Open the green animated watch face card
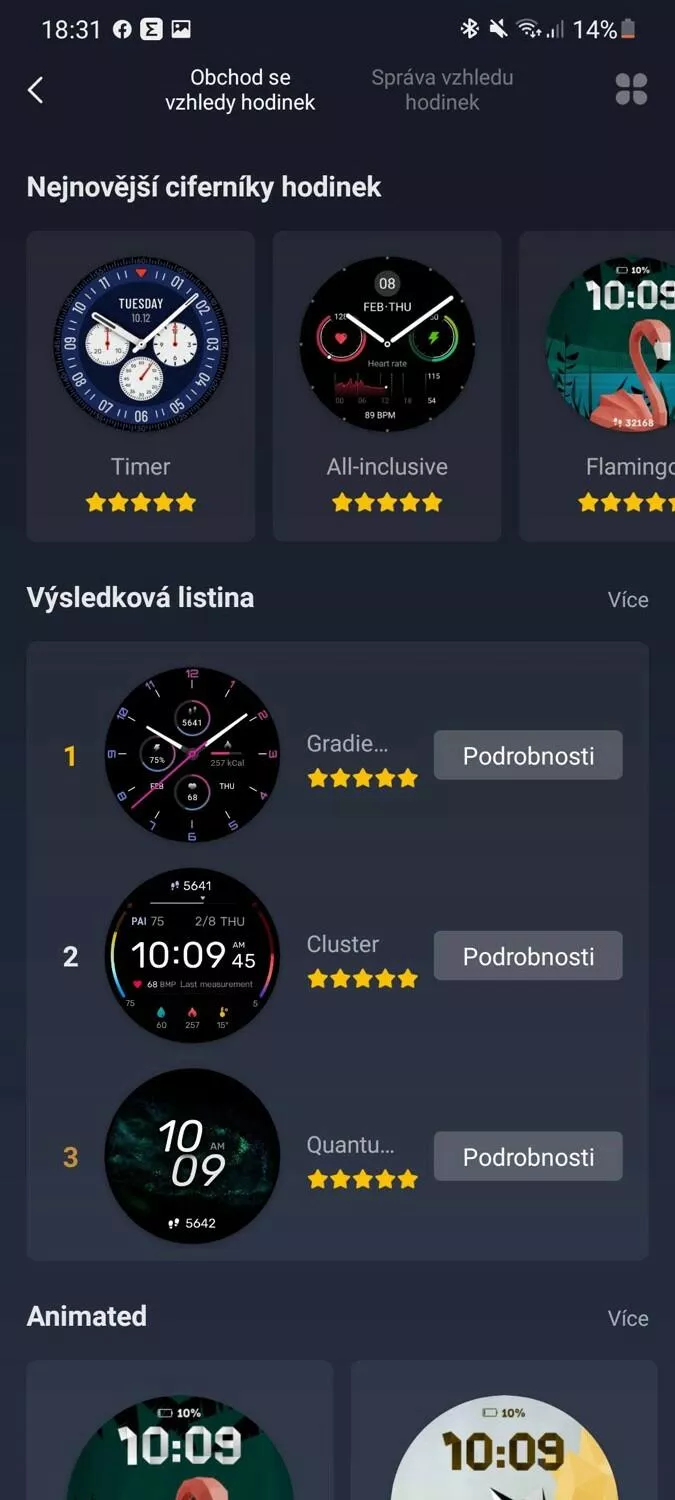 click(x=180, y=1430)
